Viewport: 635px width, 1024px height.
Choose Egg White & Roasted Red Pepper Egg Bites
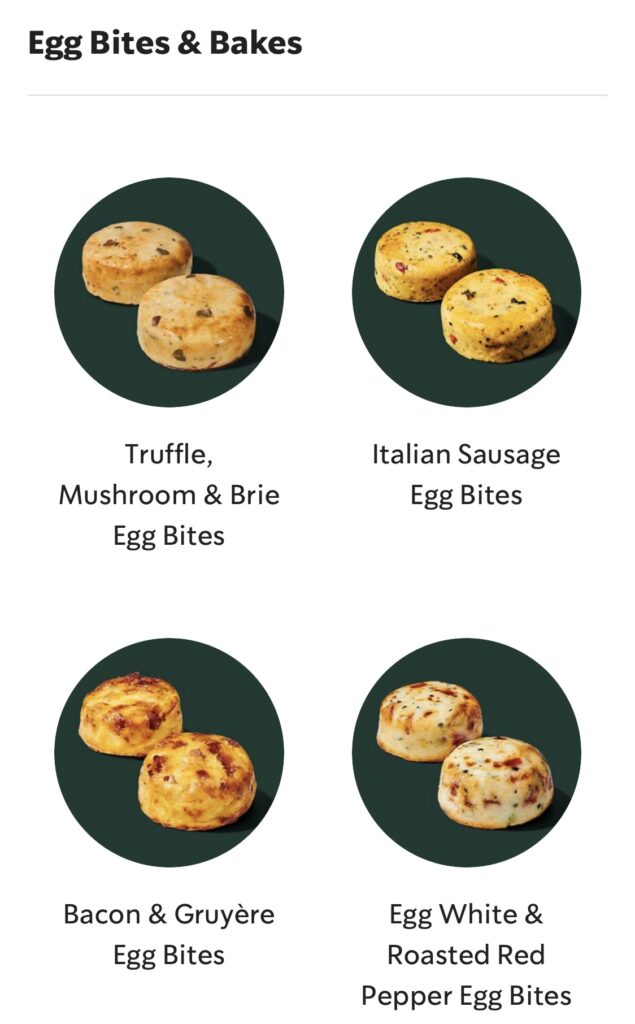[466, 753]
